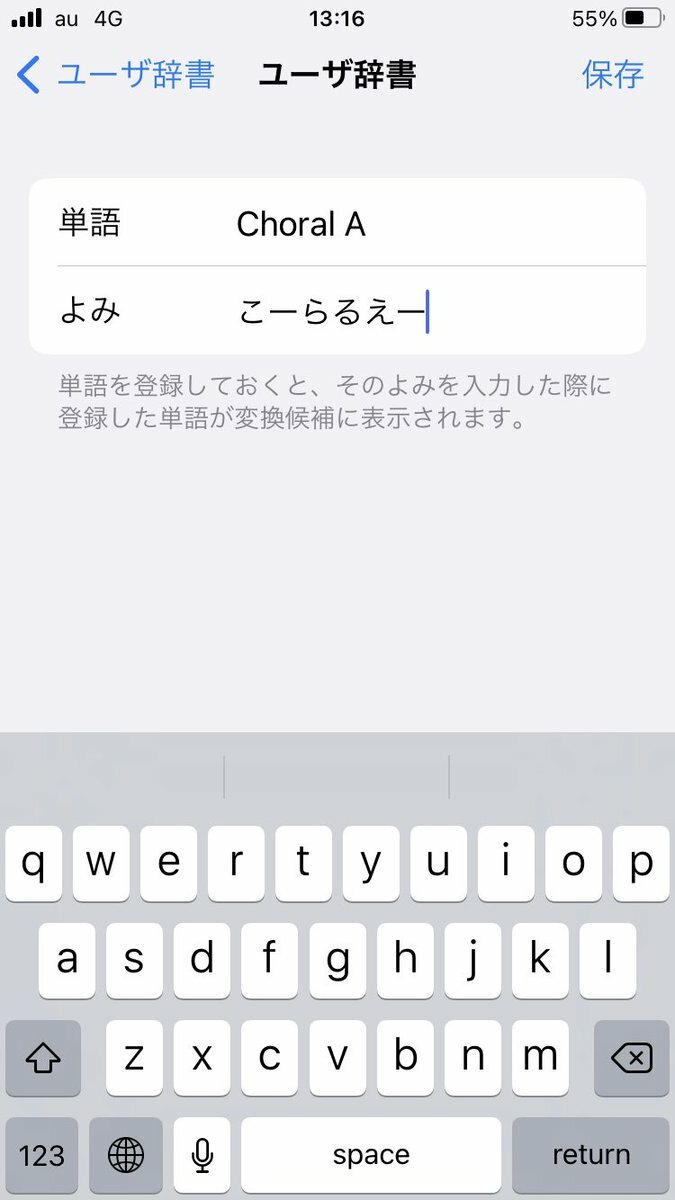Start dictation with microphone key
Viewport: 675px width, 1200px height.
tap(202, 1155)
